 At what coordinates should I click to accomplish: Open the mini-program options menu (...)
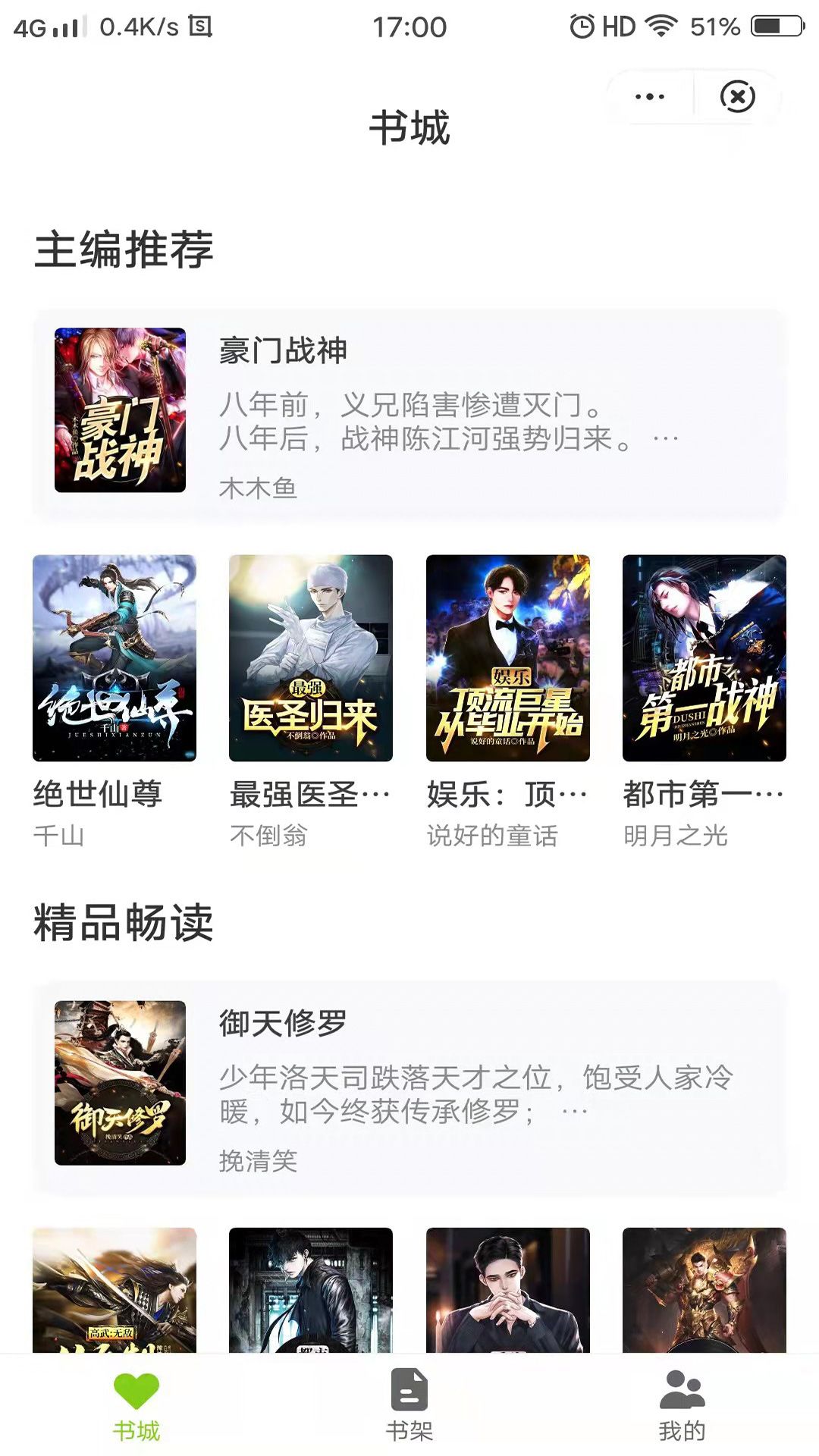pyautogui.click(x=648, y=96)
